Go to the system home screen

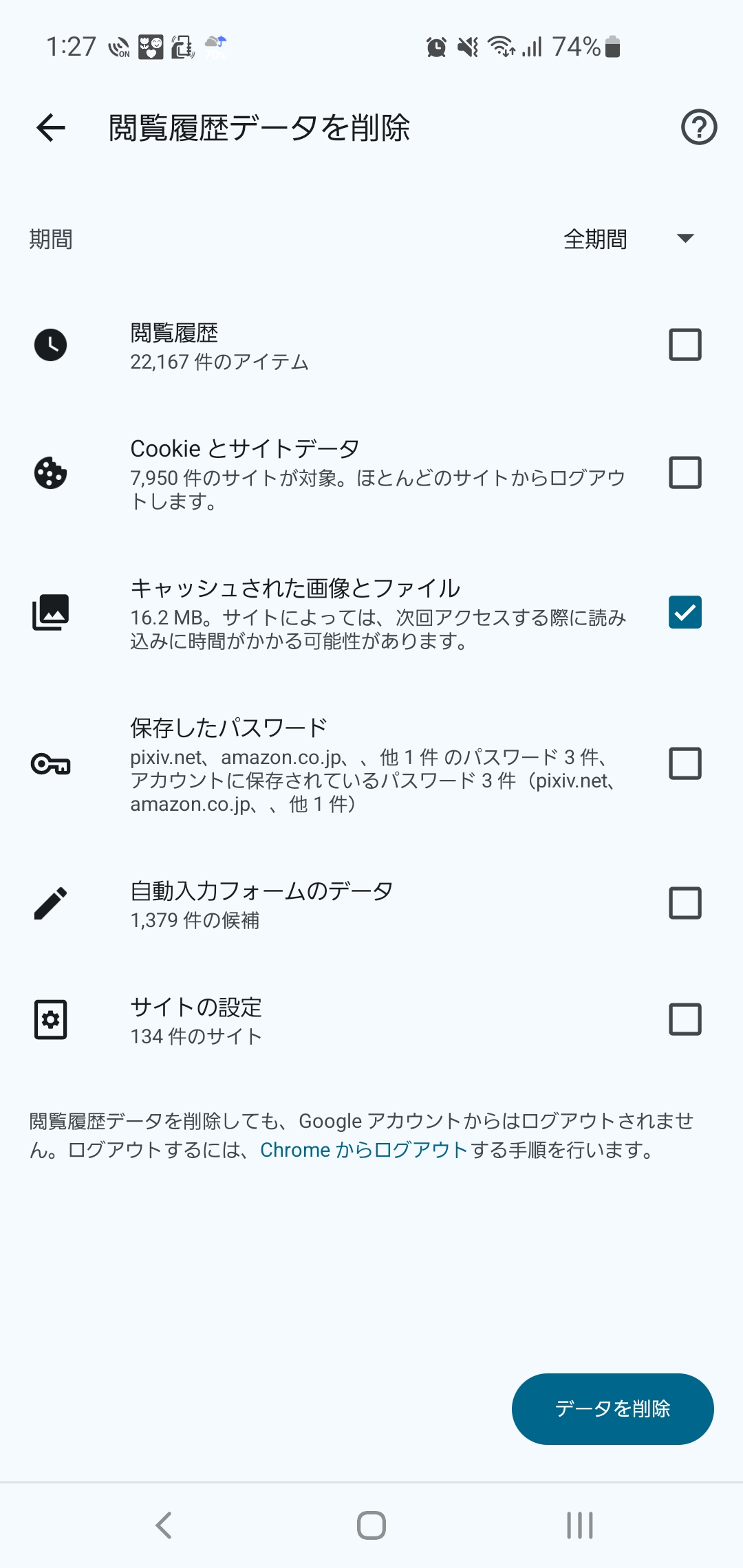[371, 1525]
